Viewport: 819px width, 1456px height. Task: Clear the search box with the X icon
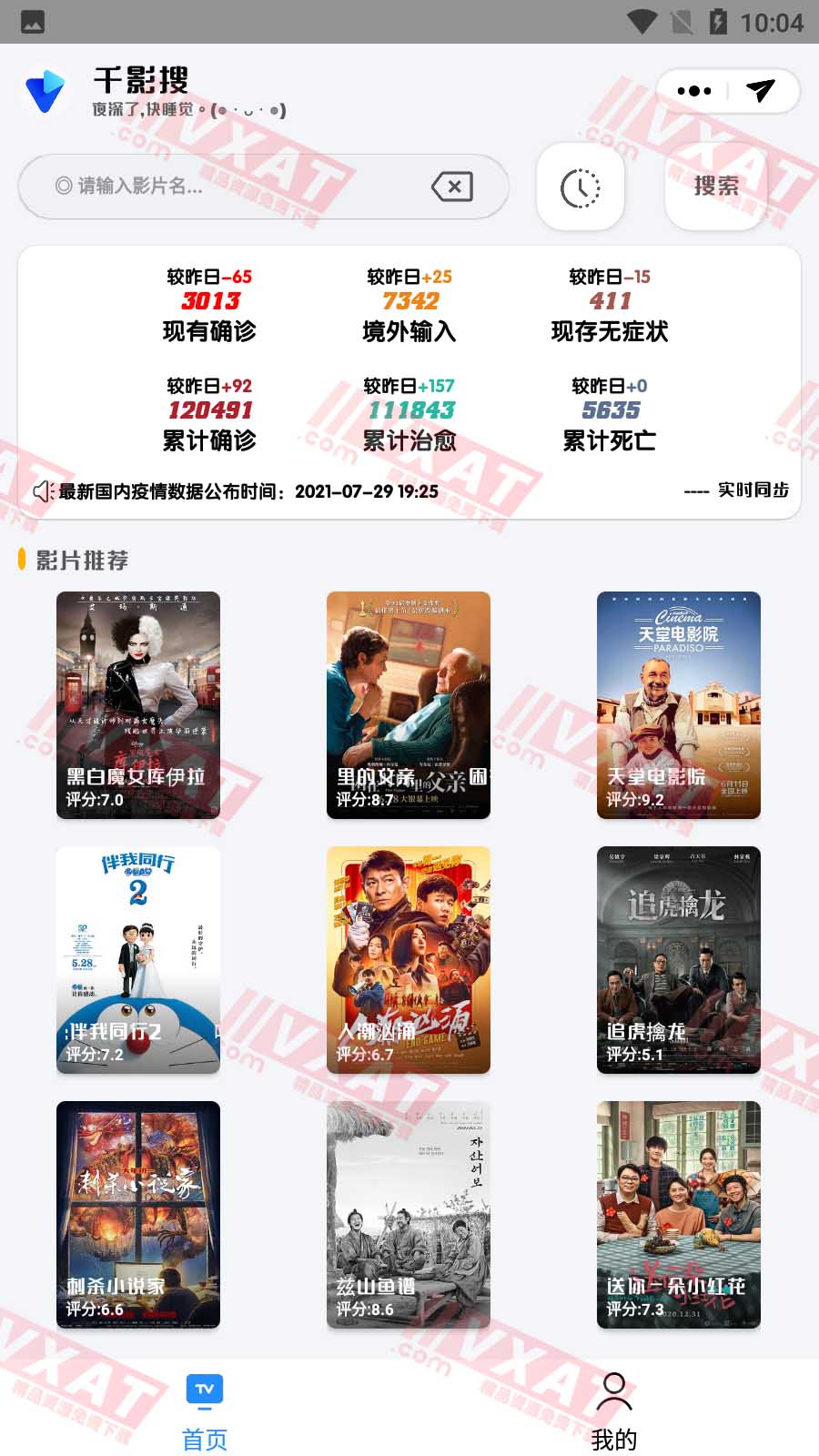[452, 186]
